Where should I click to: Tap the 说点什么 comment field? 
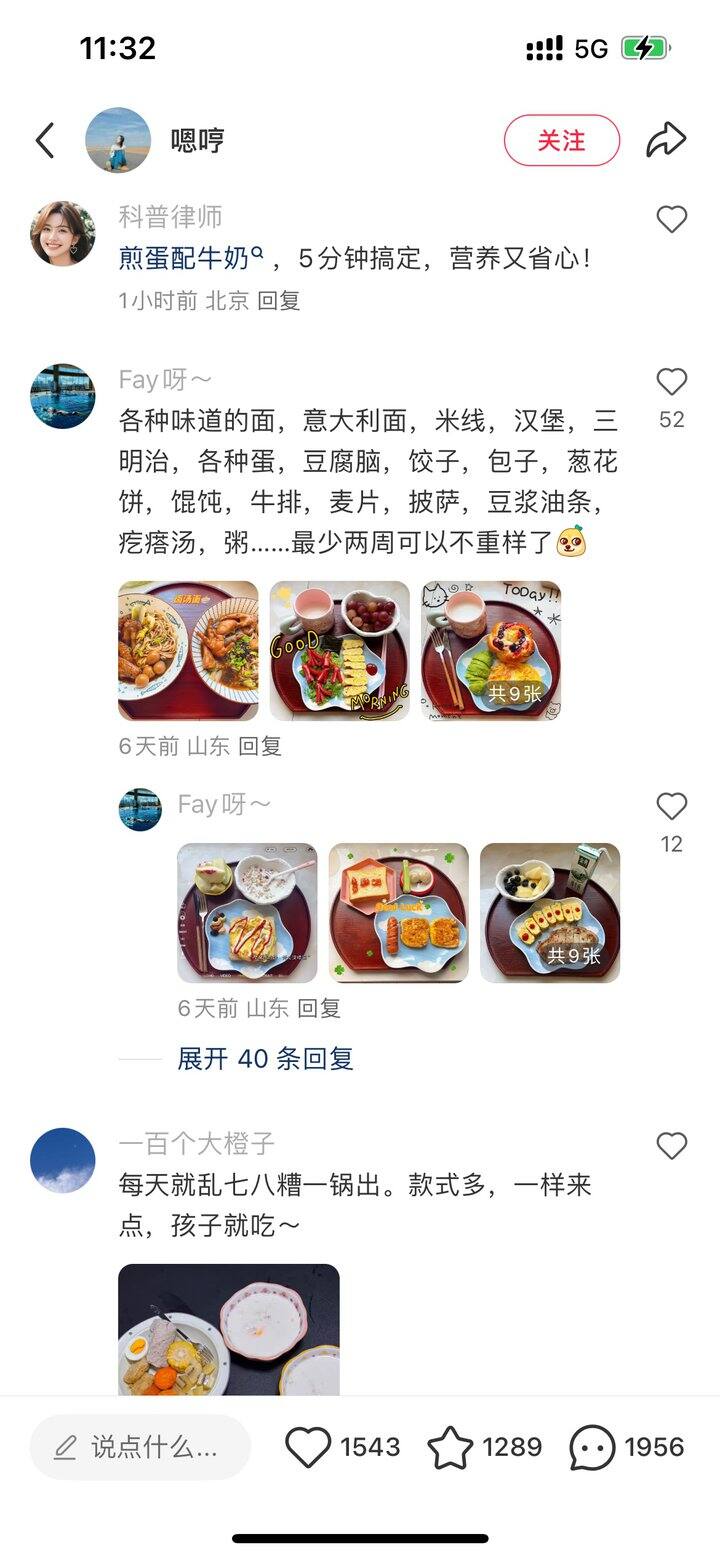point(140,1447)
